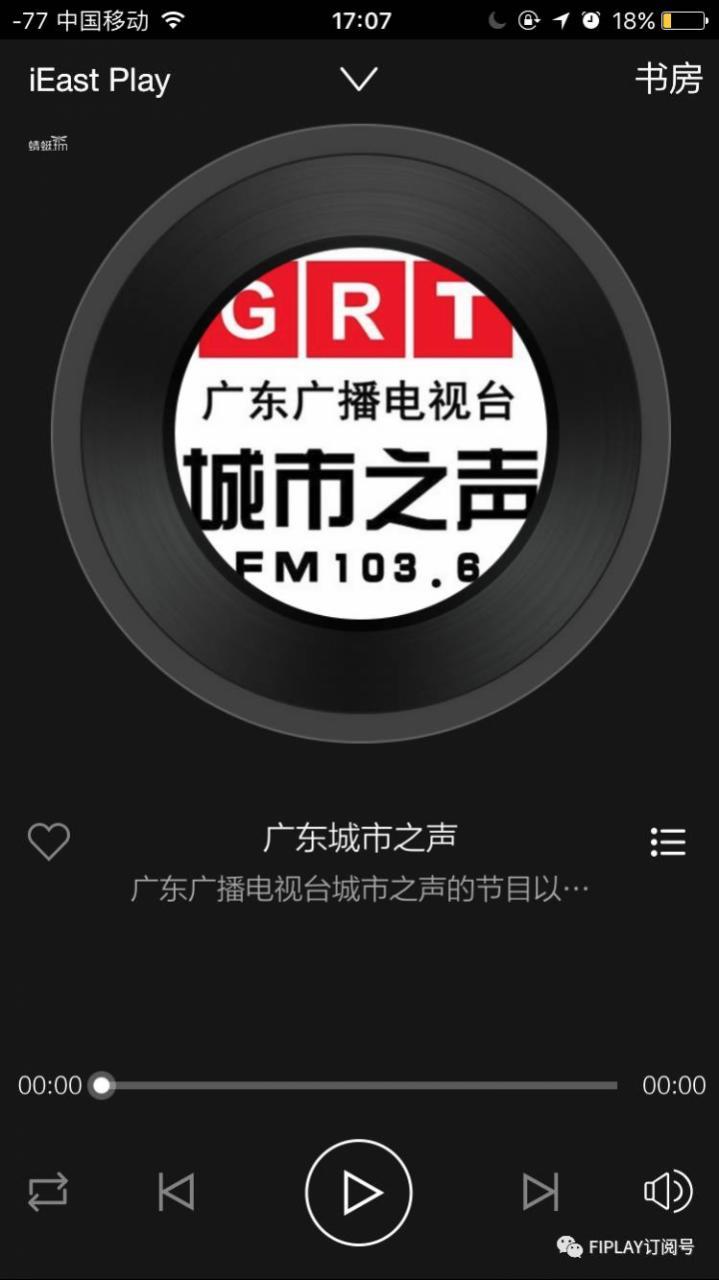Image resolution: width=719 pixels, height=1280 pixels.
Task: Open the 书房 room selector
Action: click(668, 80)
